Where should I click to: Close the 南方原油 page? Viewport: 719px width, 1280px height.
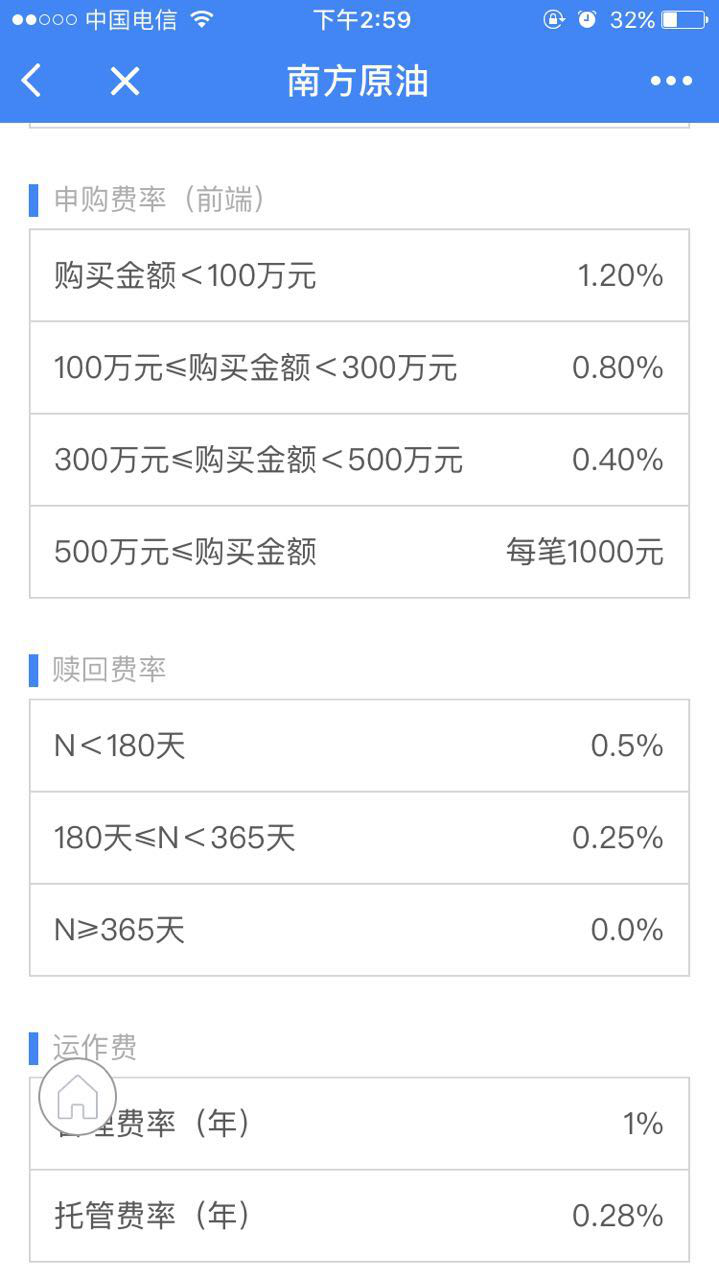pyautogui.click(x=124, y=81)
